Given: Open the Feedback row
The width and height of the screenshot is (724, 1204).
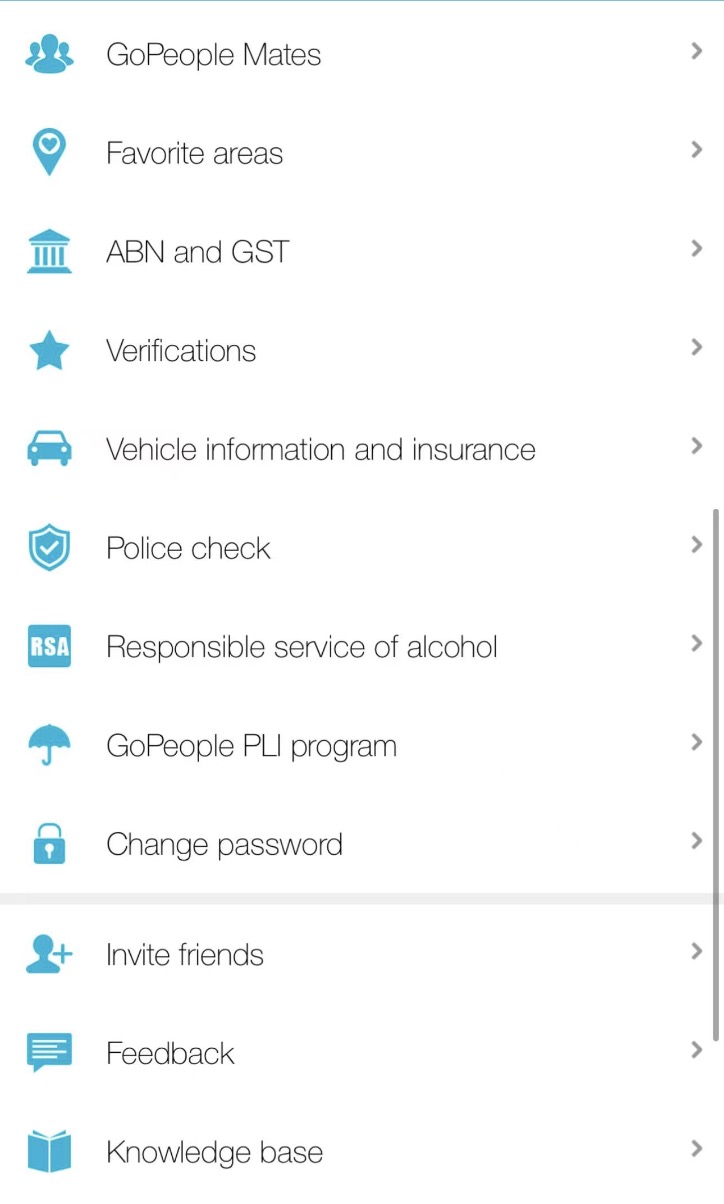Looking at the screenshot, I should click(362, 1053).
